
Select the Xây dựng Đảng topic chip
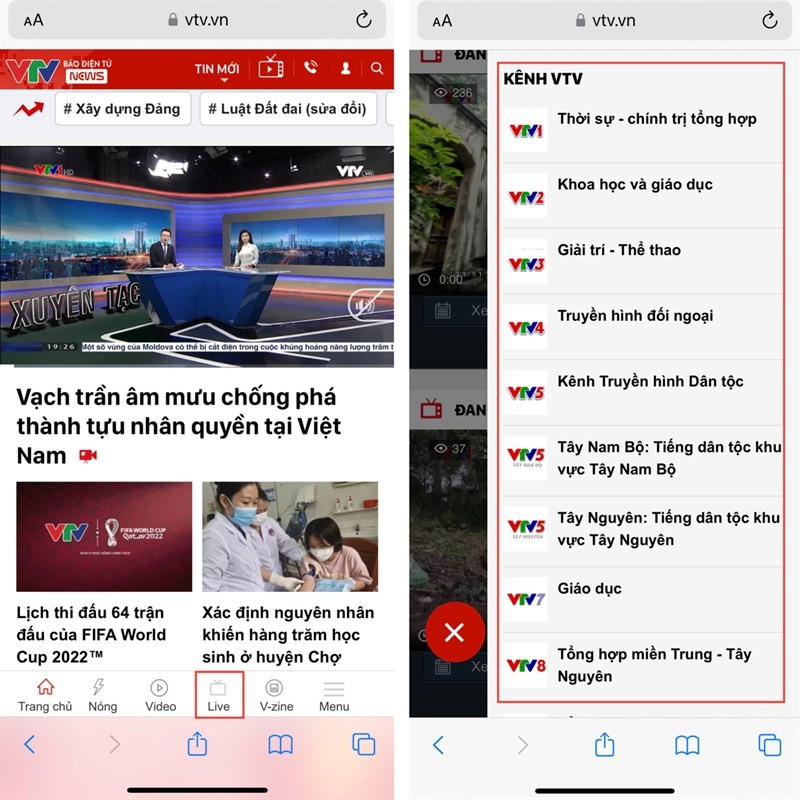click(122, 108)
